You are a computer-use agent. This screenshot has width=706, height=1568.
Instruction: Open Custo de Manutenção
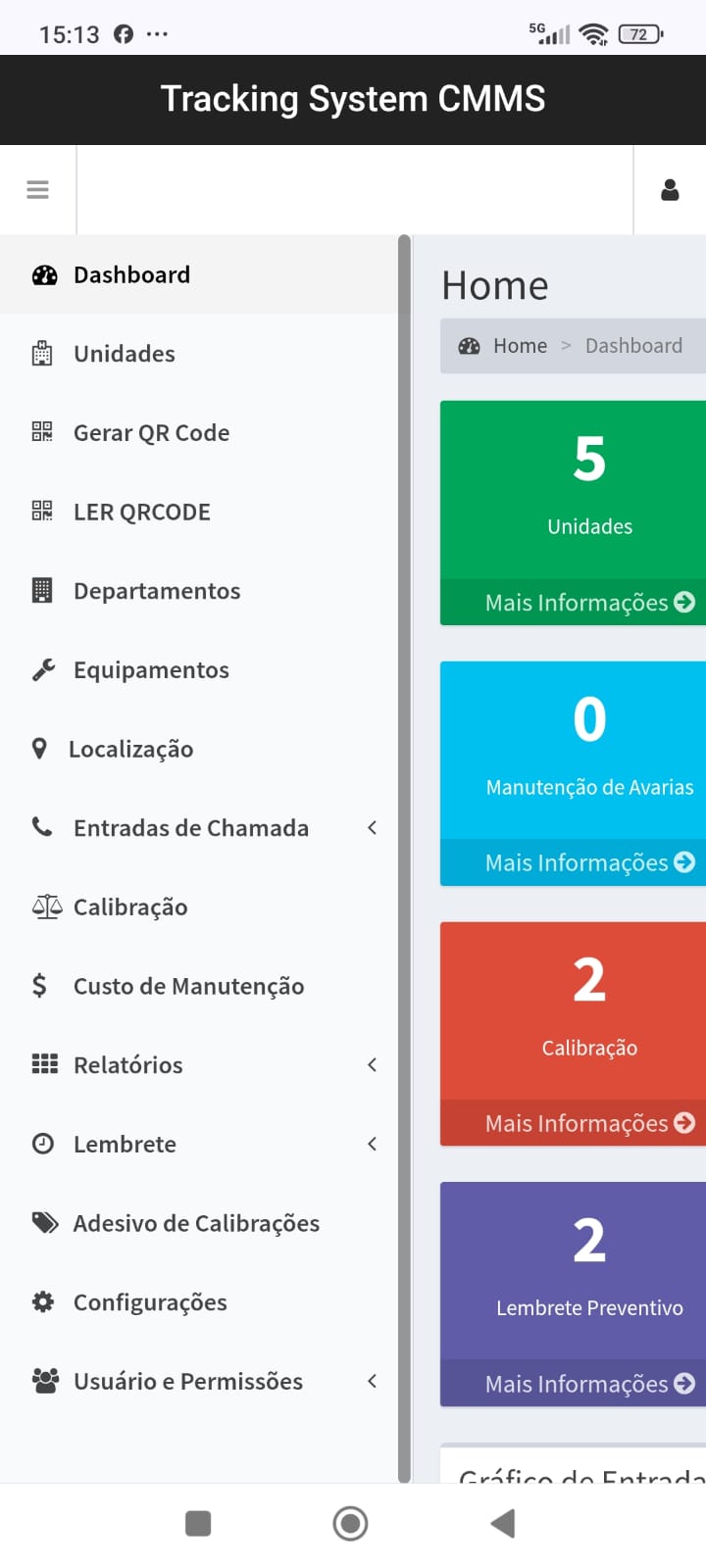click(x=188, y=986)
